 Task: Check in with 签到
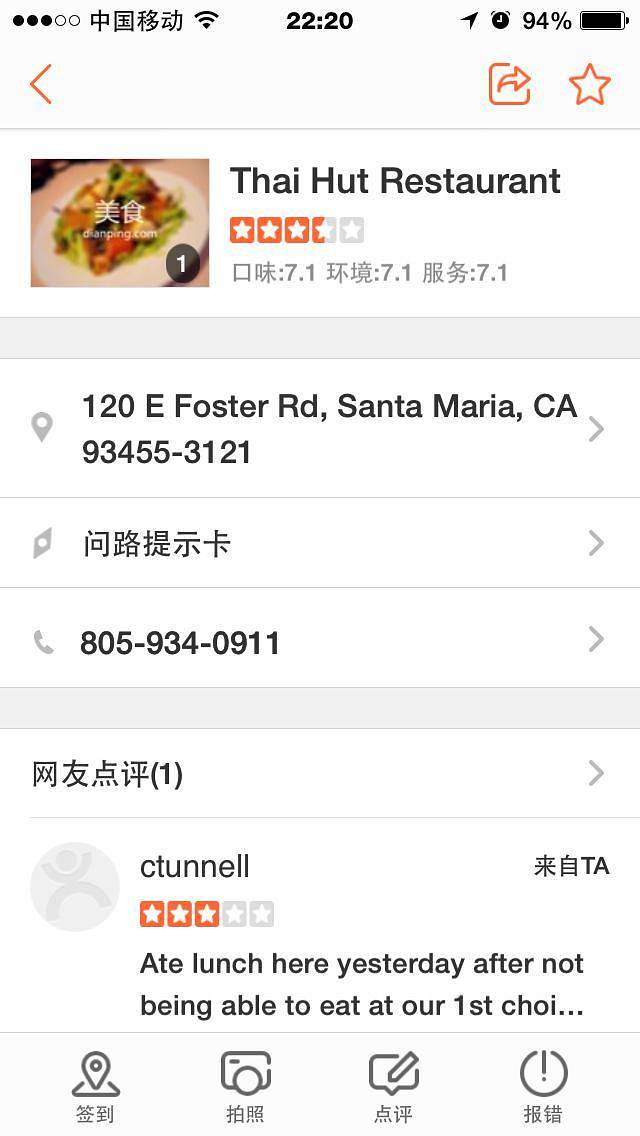click(x=96, y=1086)
